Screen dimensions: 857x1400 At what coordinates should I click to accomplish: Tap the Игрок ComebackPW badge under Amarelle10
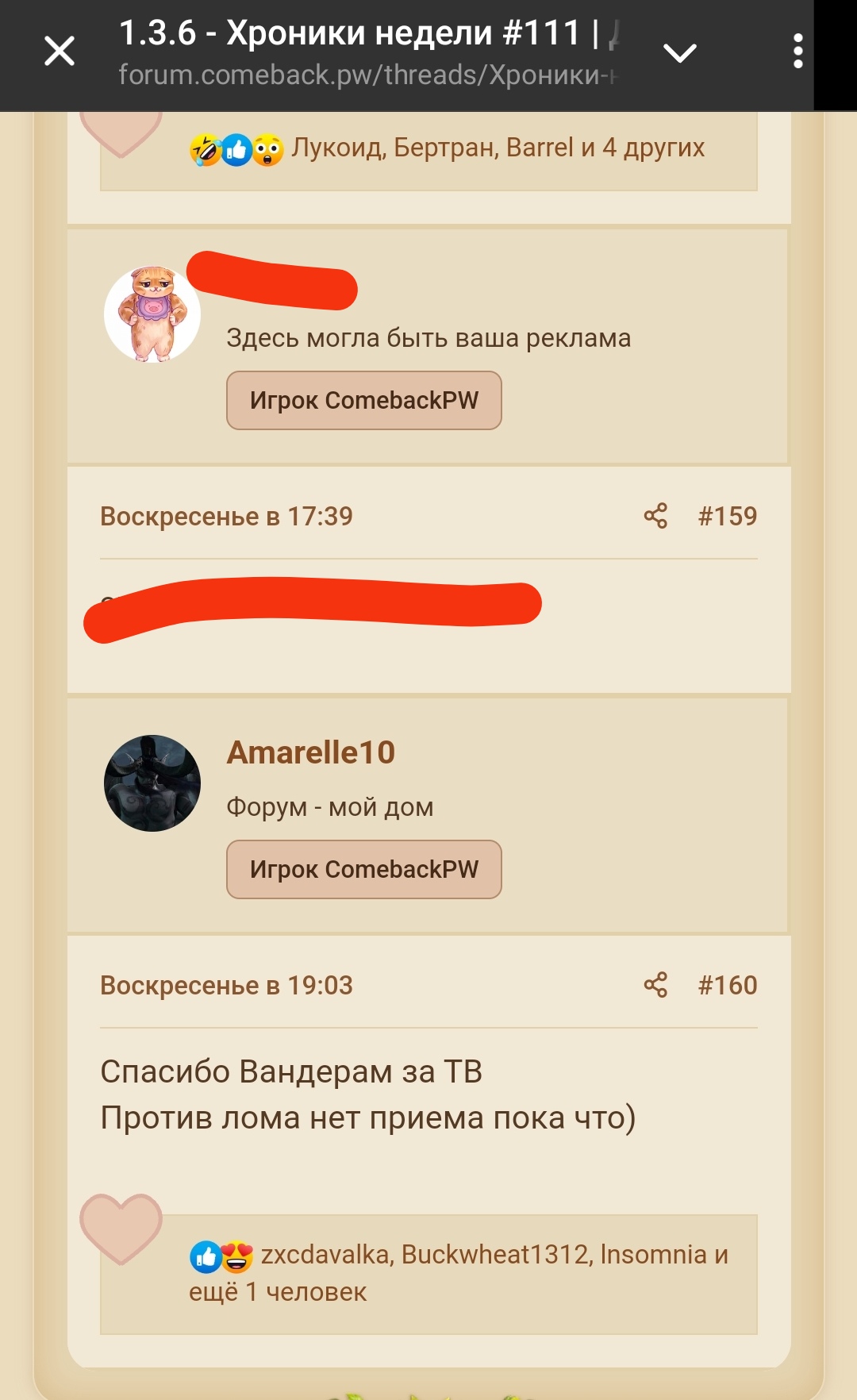[x=364, y=869]
